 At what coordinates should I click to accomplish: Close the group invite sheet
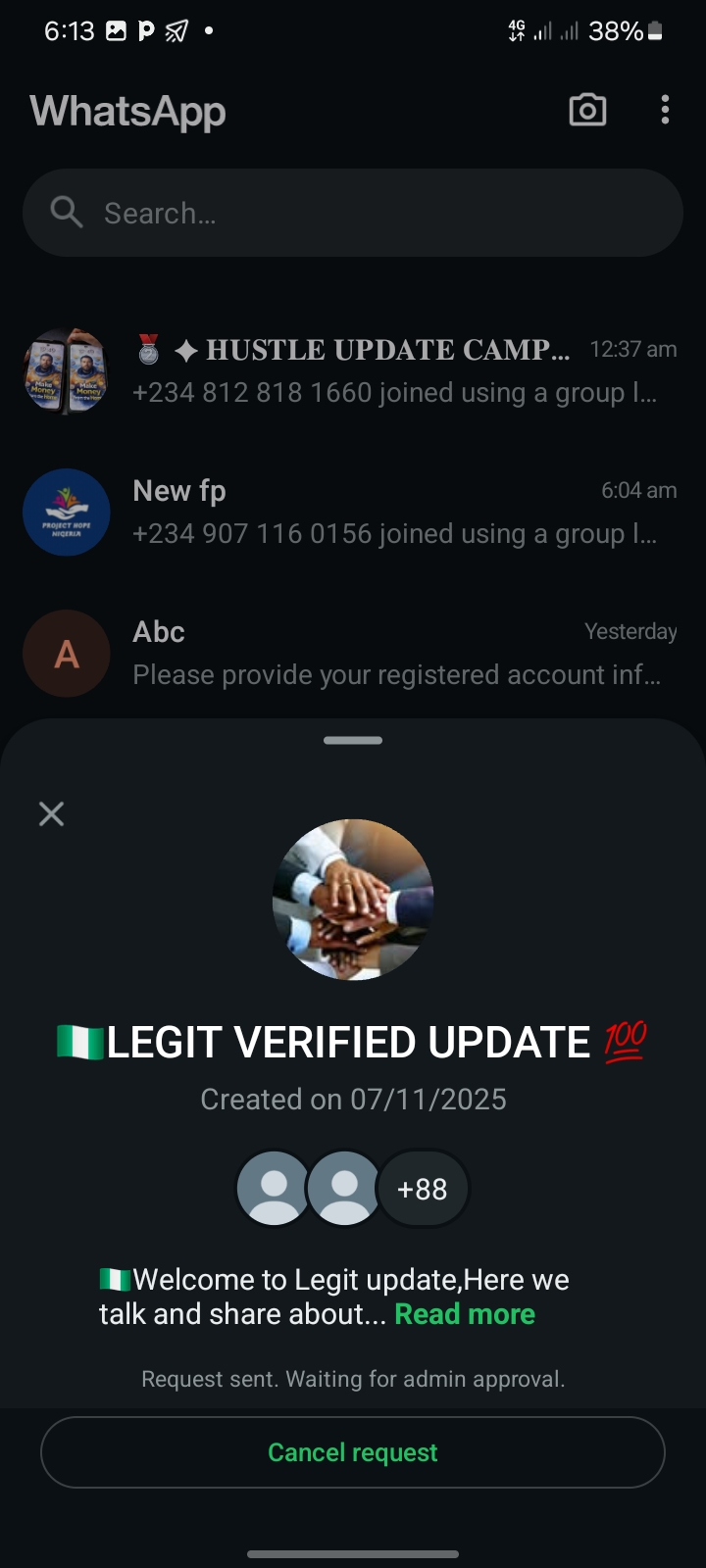51,813
